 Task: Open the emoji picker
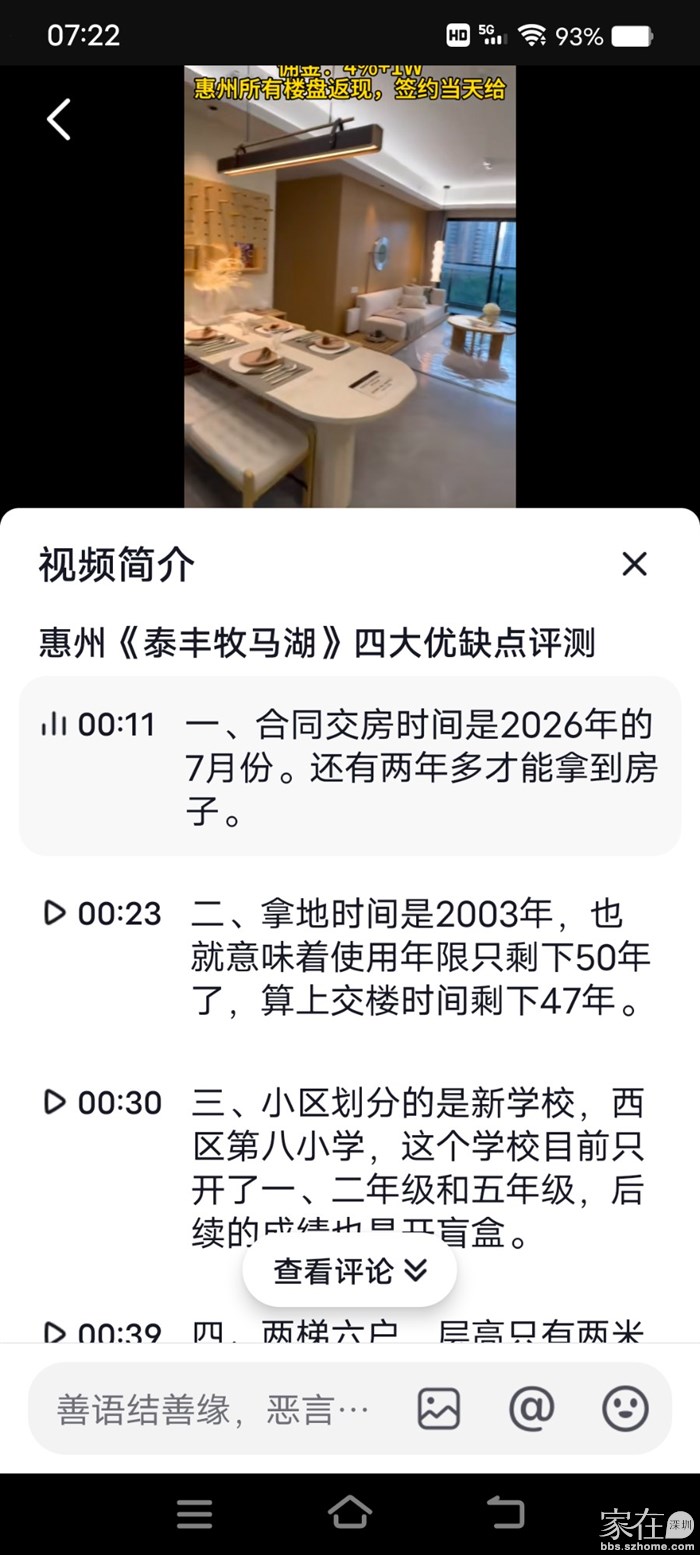(x=625, y=1409)
